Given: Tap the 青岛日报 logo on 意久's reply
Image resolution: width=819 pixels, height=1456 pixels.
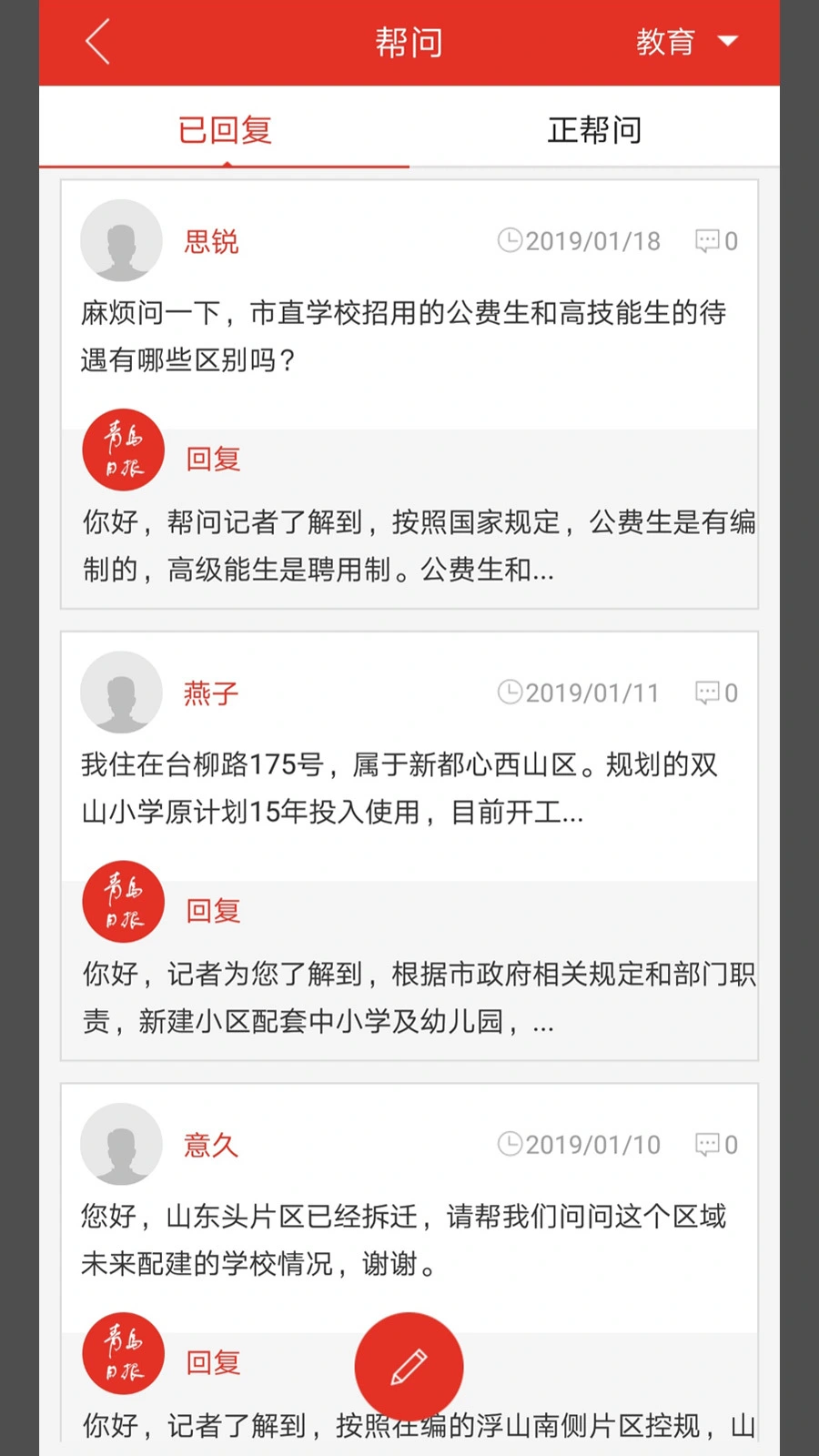Looking at the screenshot, I should (123, 1353).
